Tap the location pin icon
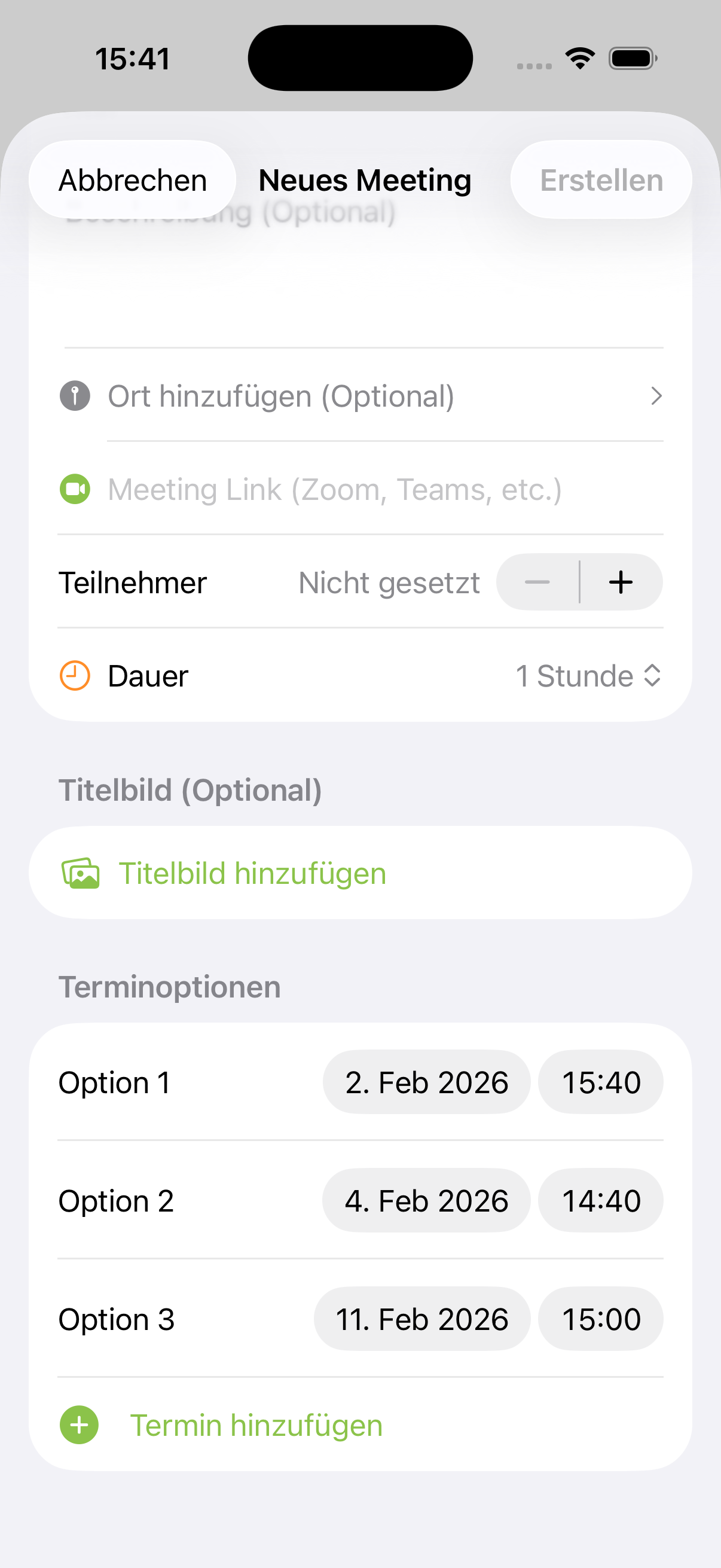Viewport: 721px width, 1568px height. [x=74, y=396]
